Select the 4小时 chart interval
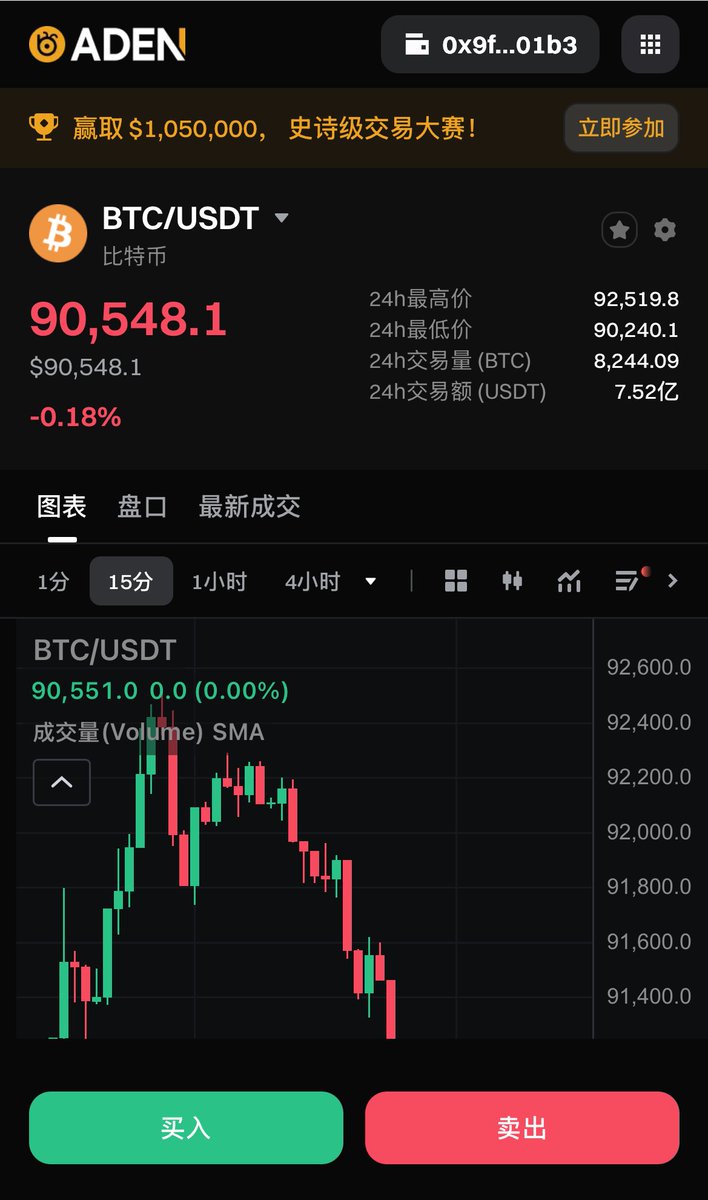 [x=312, y=581]
